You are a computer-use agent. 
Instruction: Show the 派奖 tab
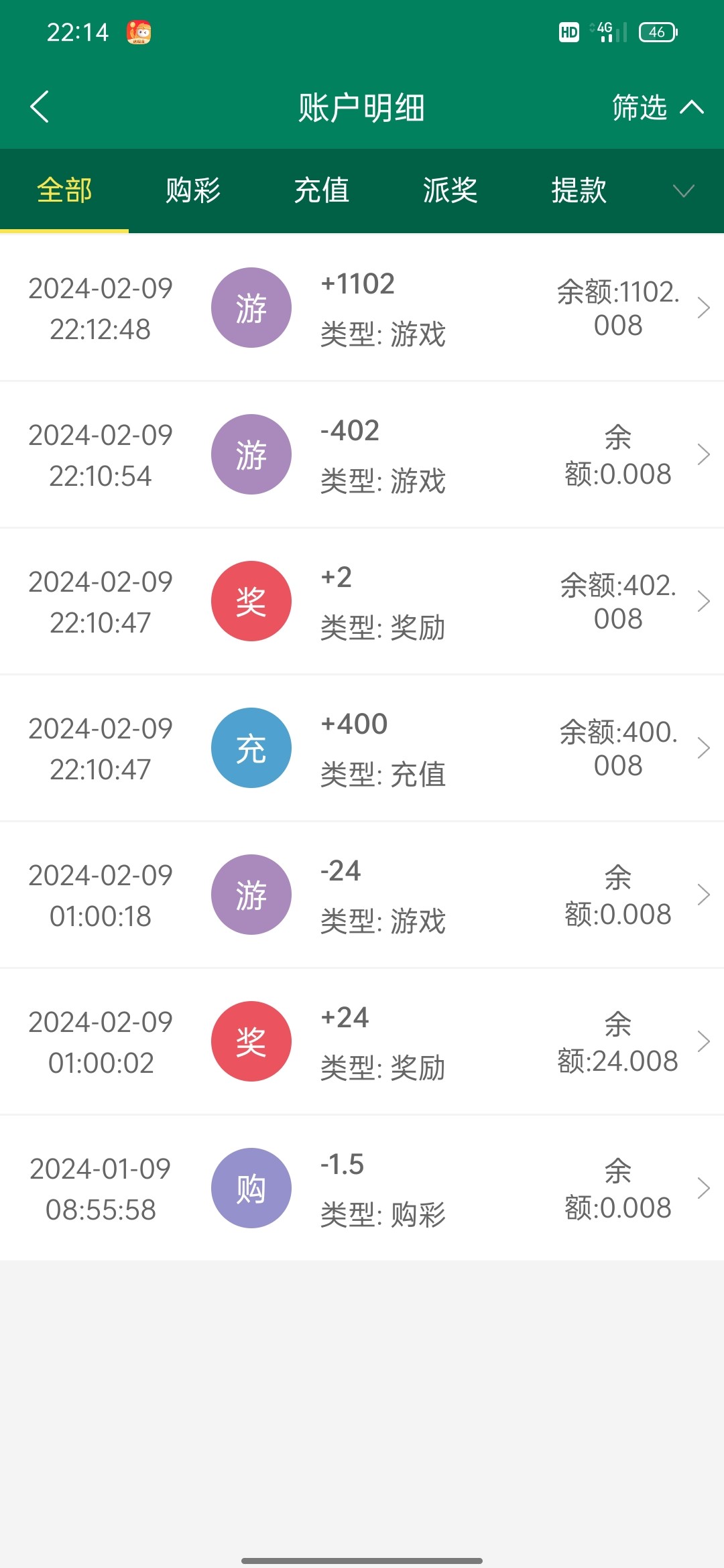tap(450, 191)
